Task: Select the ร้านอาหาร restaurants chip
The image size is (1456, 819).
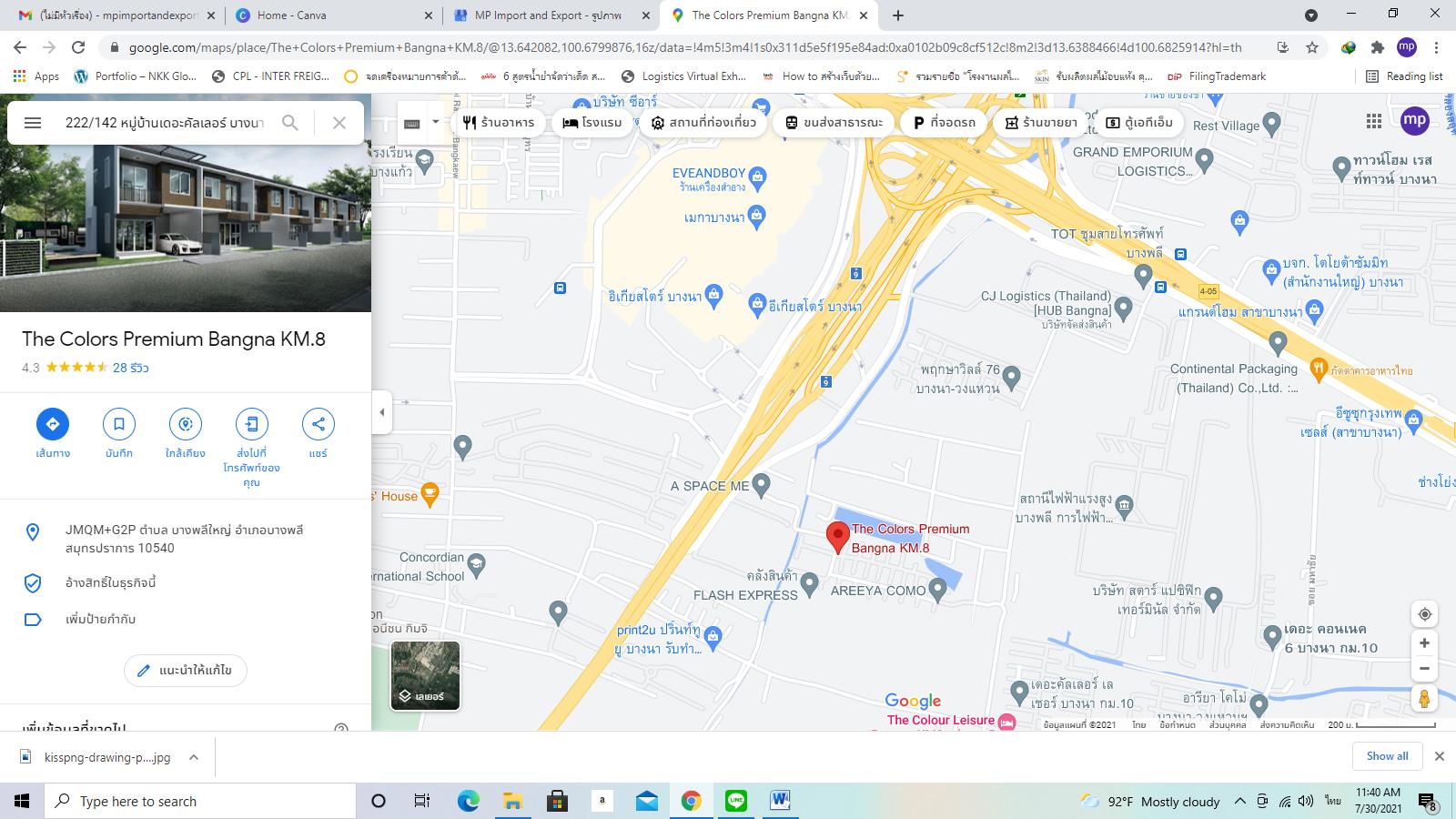Action: click(x=498, y=122)
